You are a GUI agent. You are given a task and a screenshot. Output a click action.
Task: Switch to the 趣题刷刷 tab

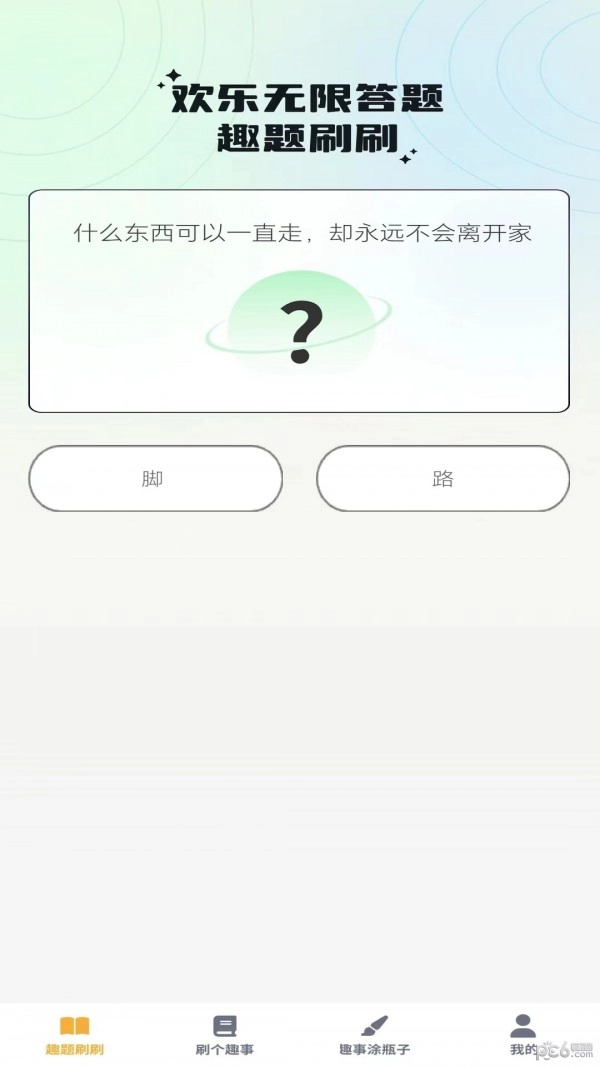click(x=75, y=1035)
